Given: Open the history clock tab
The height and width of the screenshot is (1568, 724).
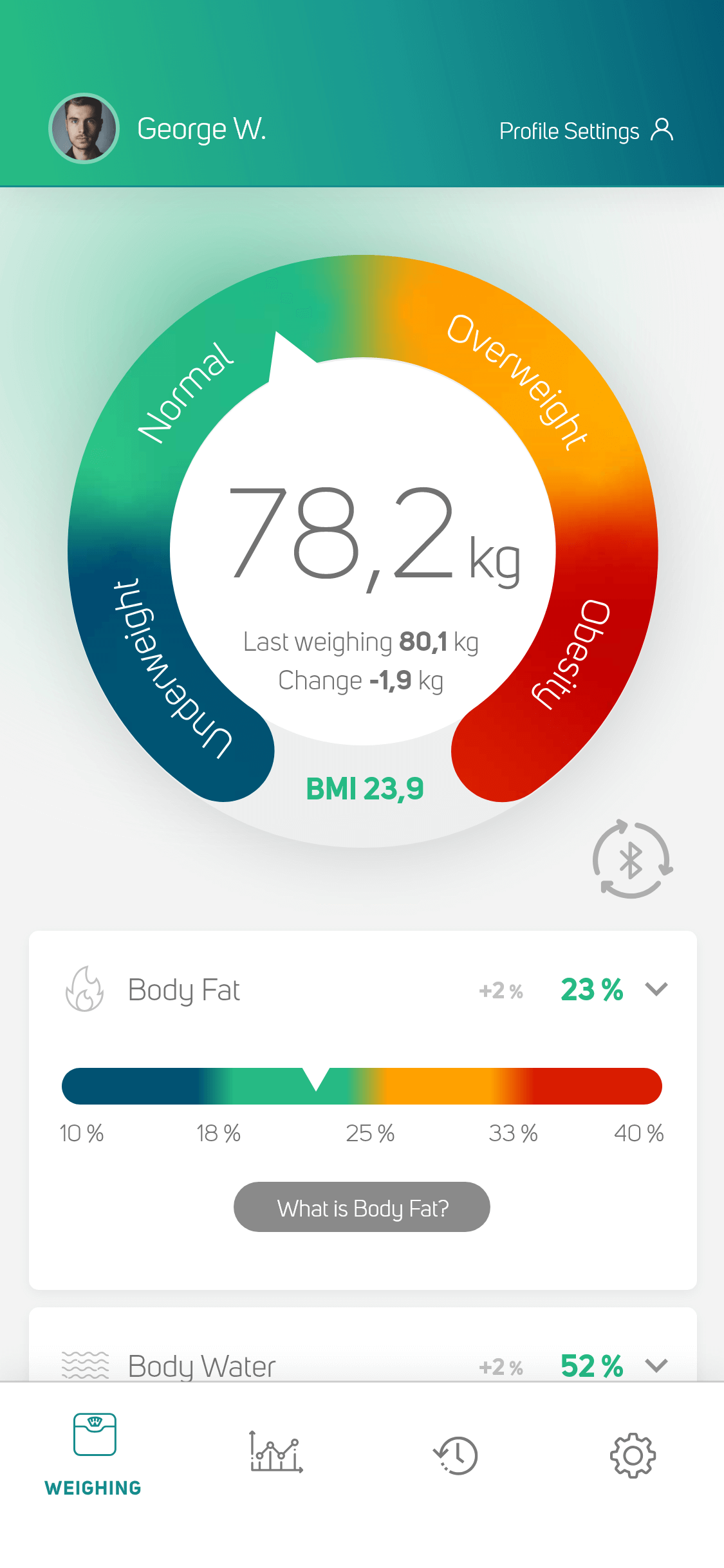Looking at the screenshot, I should (x=455, y=1455).
